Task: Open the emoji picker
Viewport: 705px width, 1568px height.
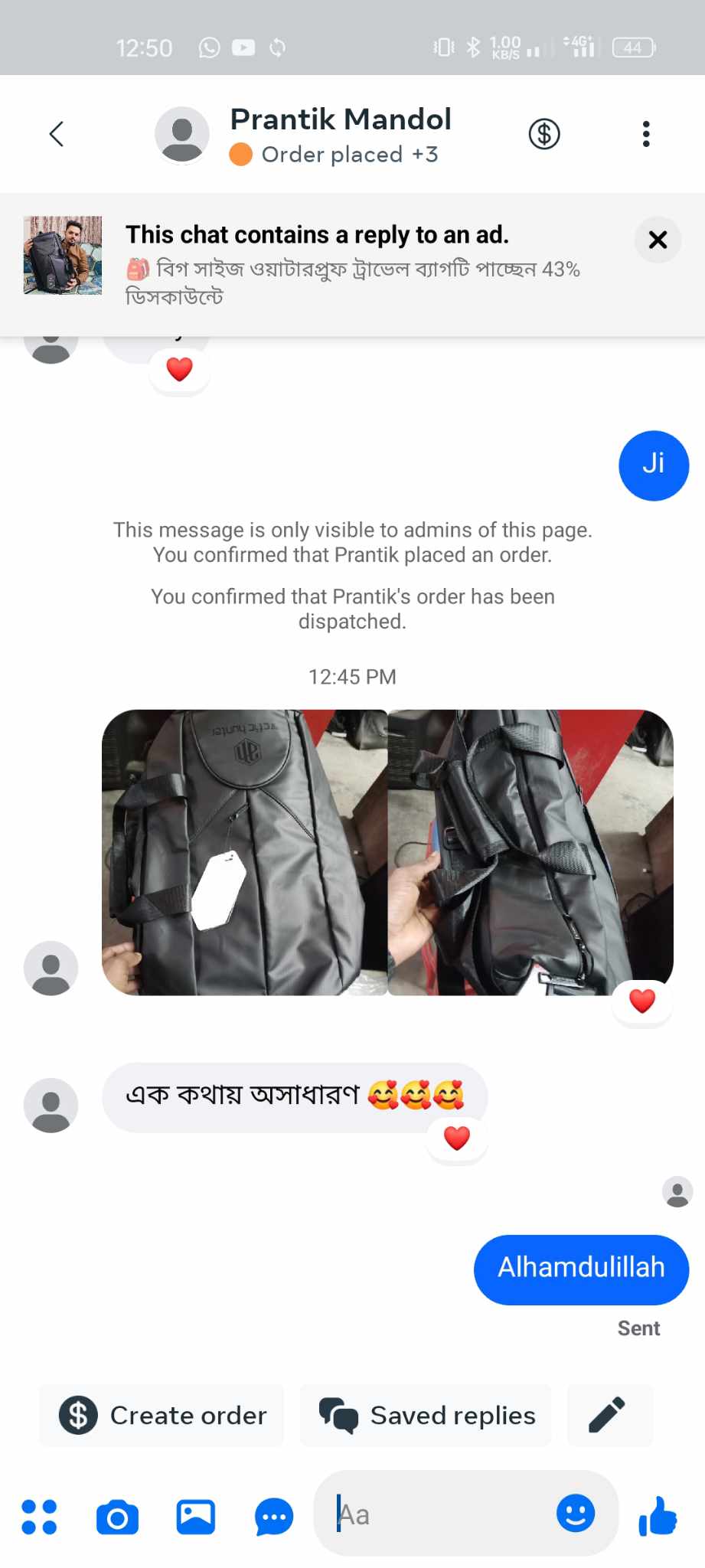Action: click(576, 1514)
